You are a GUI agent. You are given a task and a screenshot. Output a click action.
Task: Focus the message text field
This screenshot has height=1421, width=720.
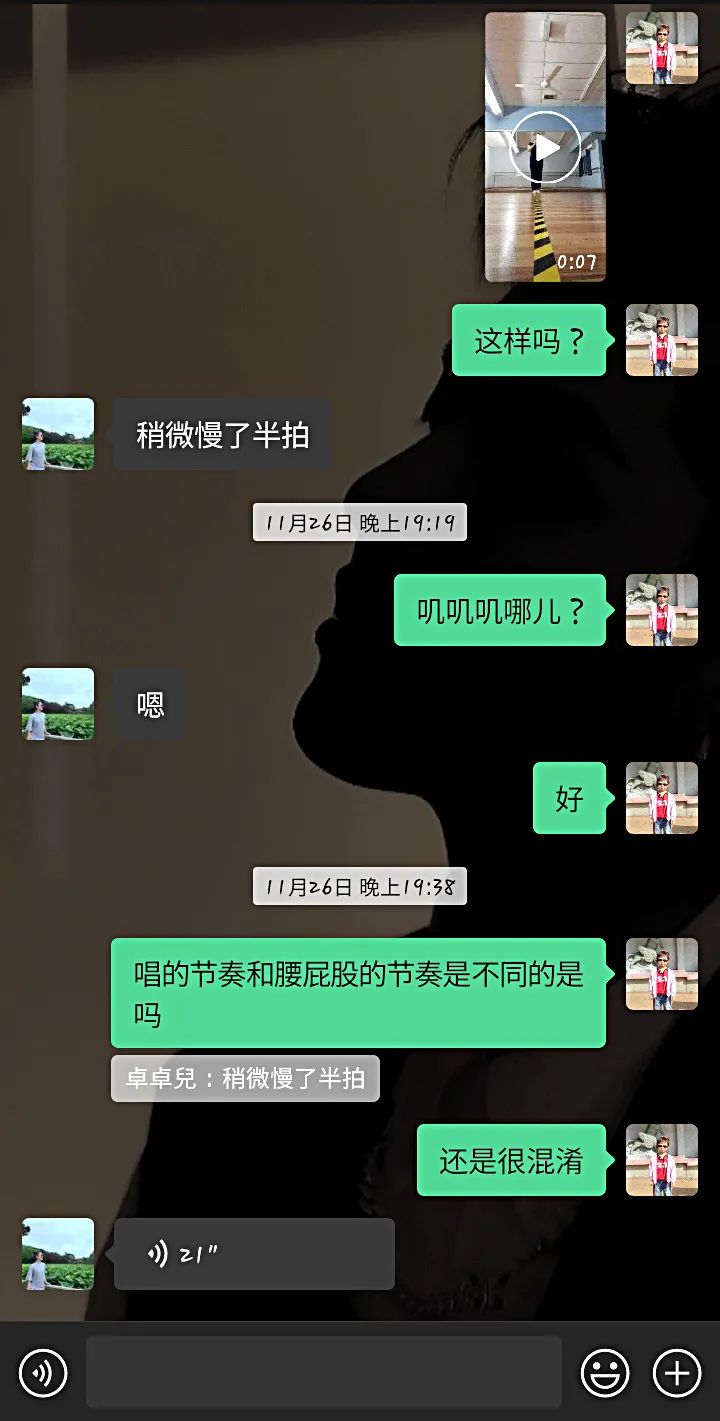(x=323, y=1372)
